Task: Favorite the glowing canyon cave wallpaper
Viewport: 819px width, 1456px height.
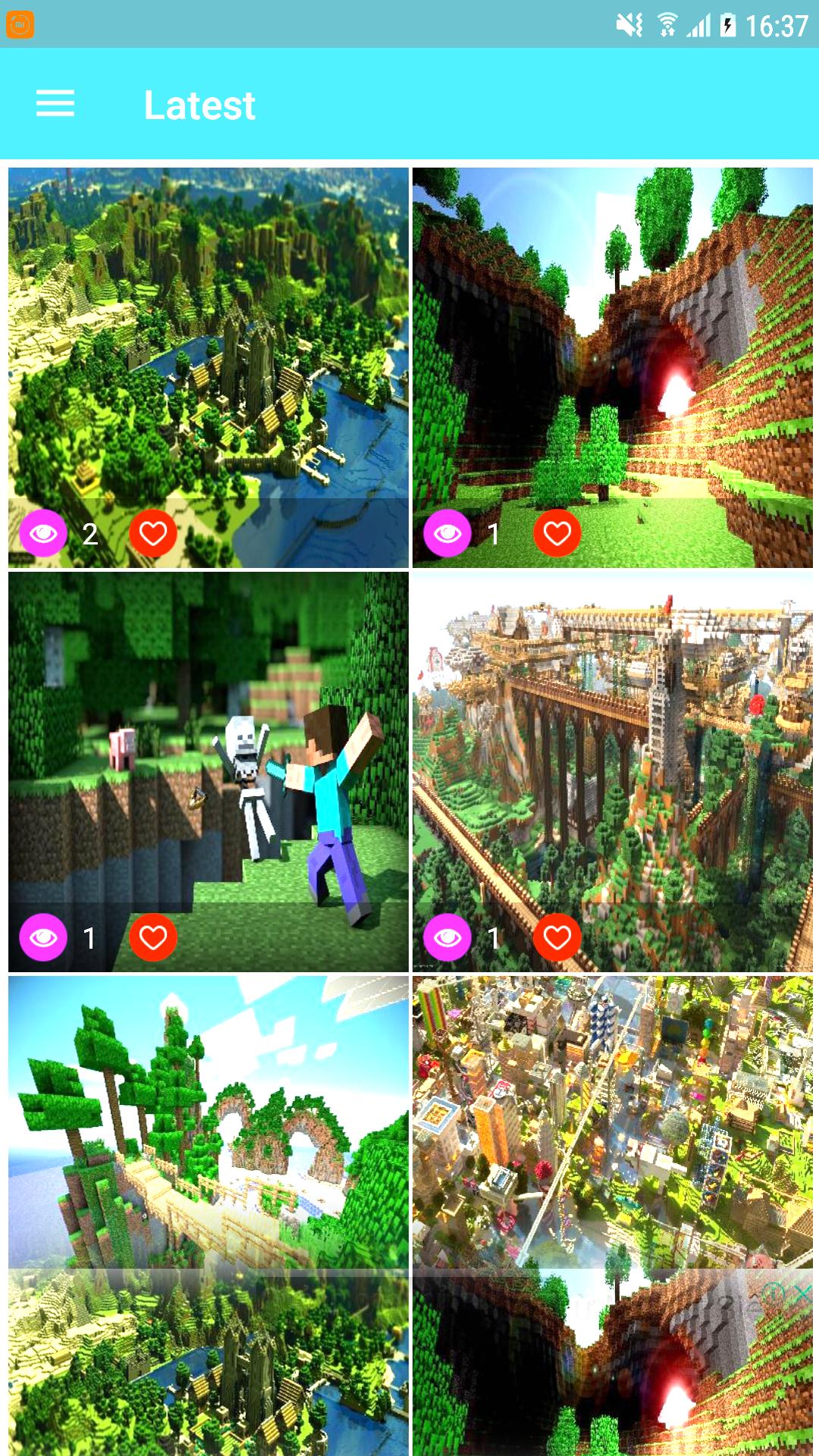Action: 557,533
